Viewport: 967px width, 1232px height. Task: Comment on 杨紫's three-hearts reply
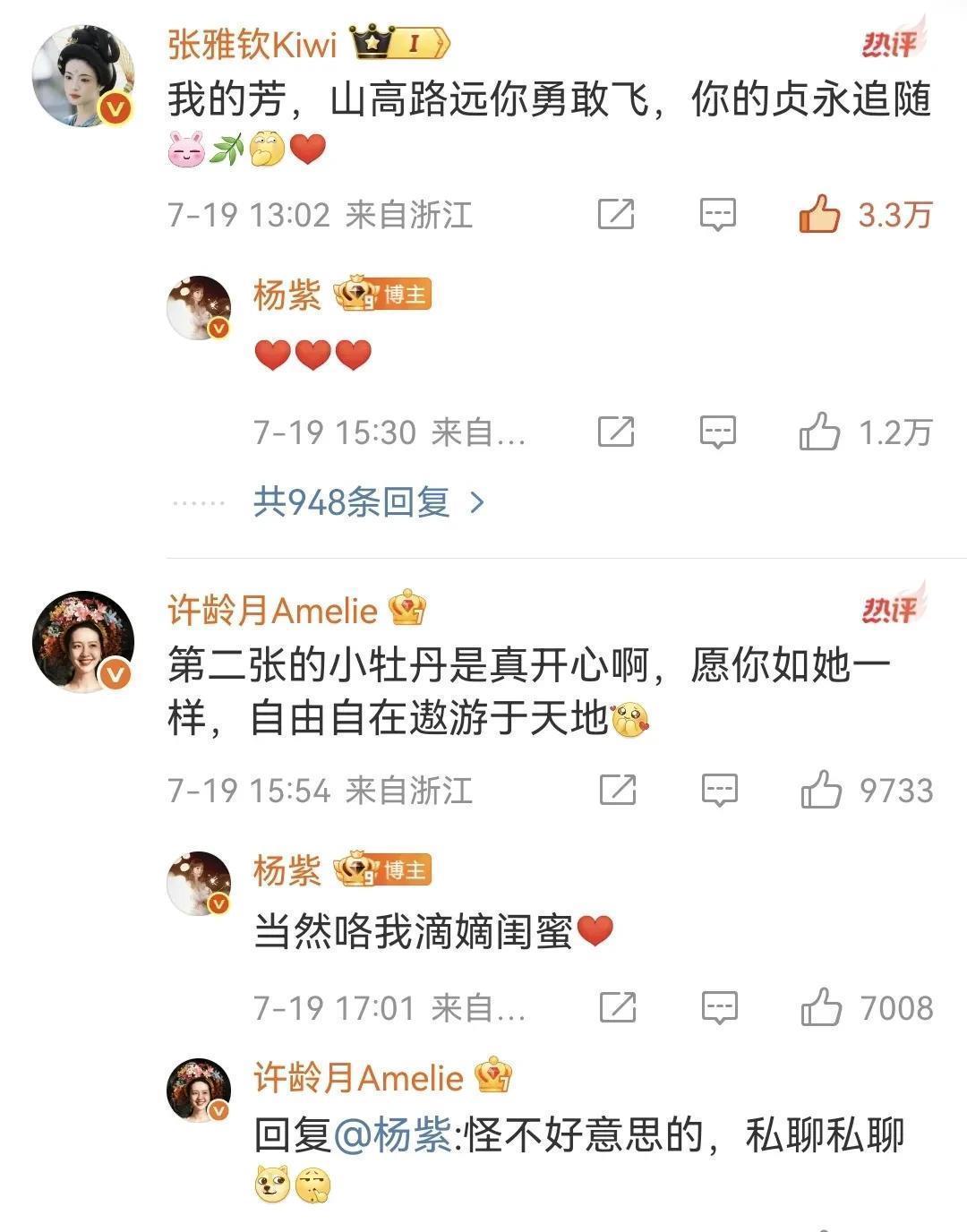click(x=717, y=432)
